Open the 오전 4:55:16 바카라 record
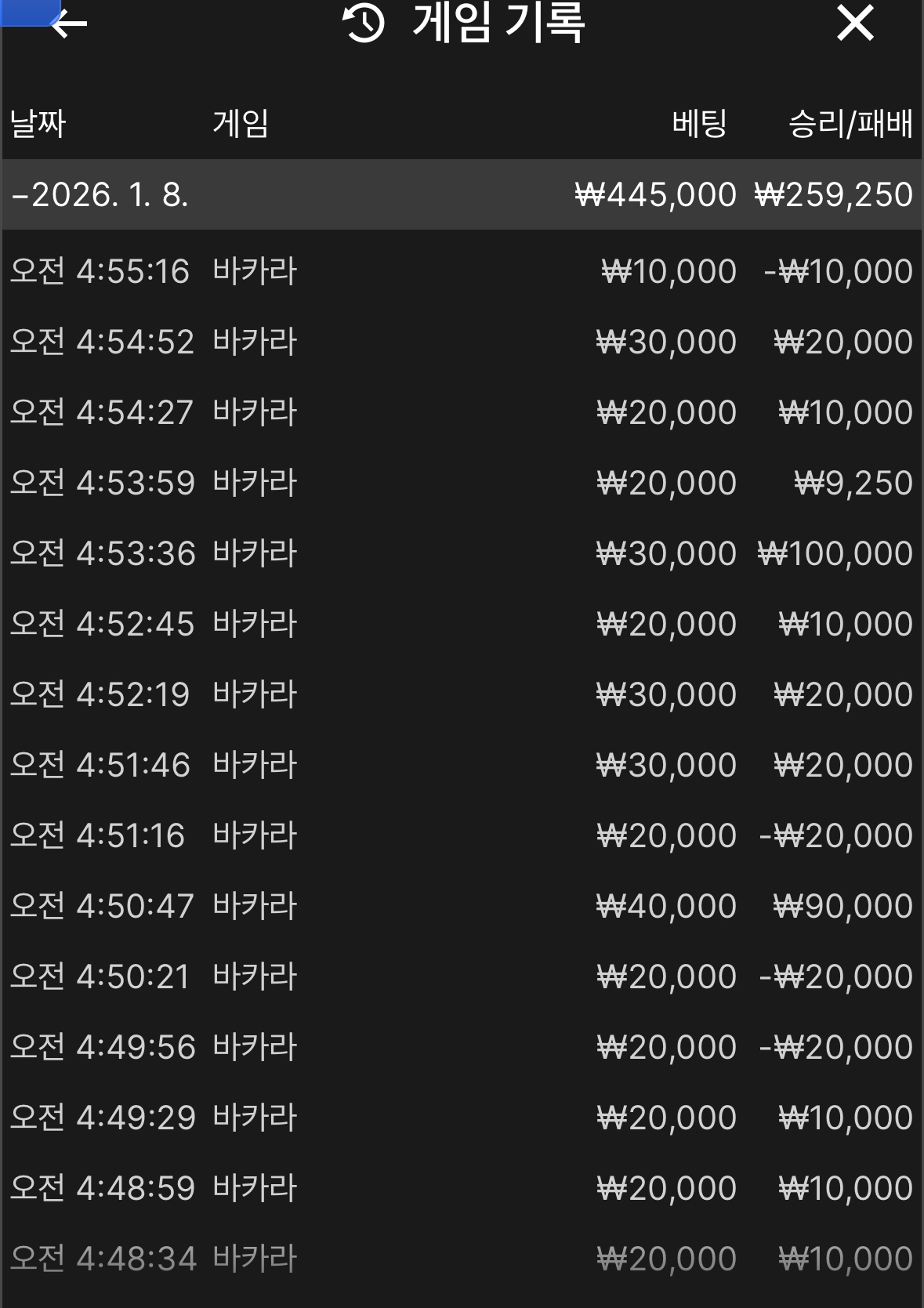Viewport: 924px width, 1308px height. (462, 271)
